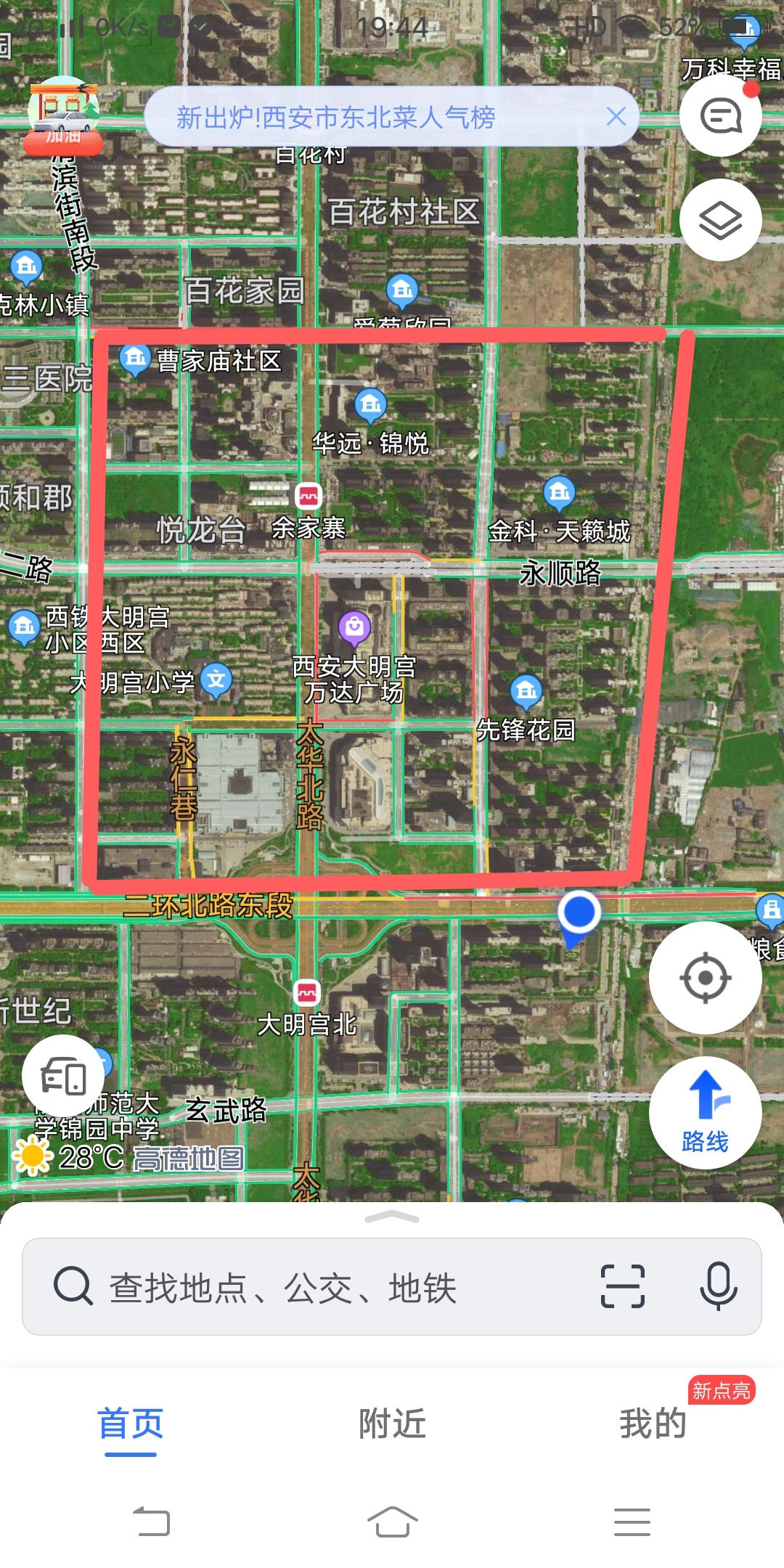Open the messages chat bubble icon
The image size is (784, 1568).
(720, 116)
